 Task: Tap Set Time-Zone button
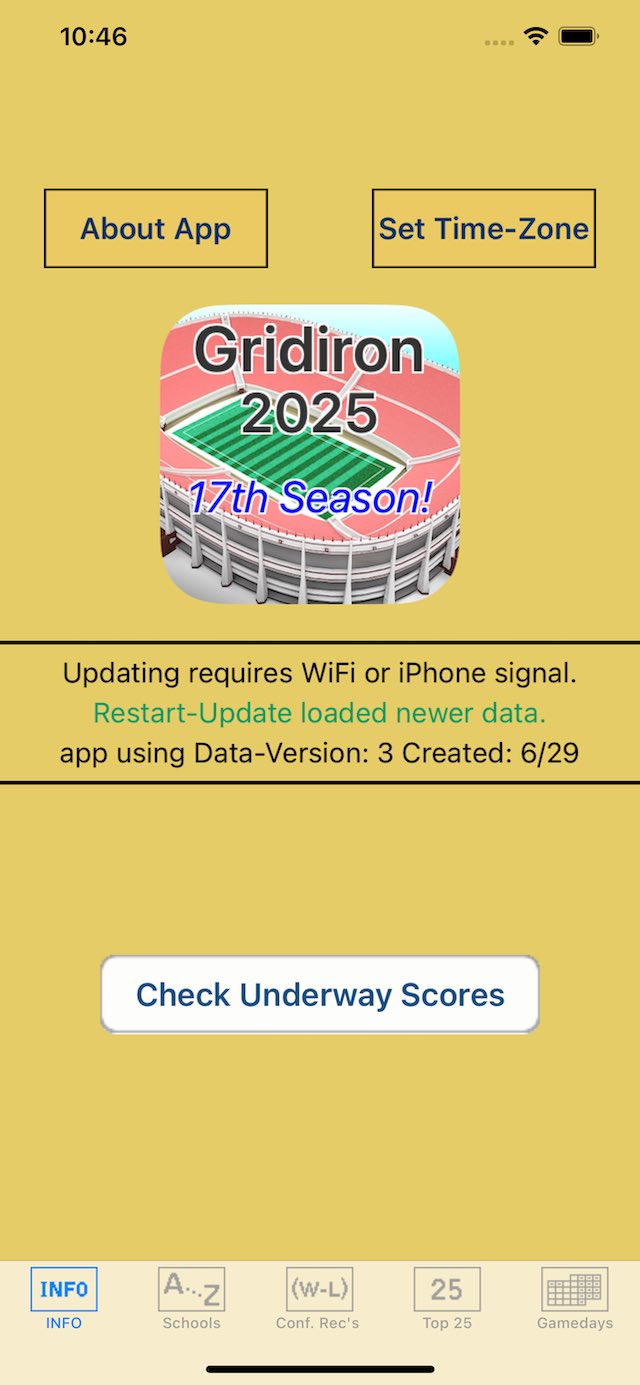click(484, 229)
